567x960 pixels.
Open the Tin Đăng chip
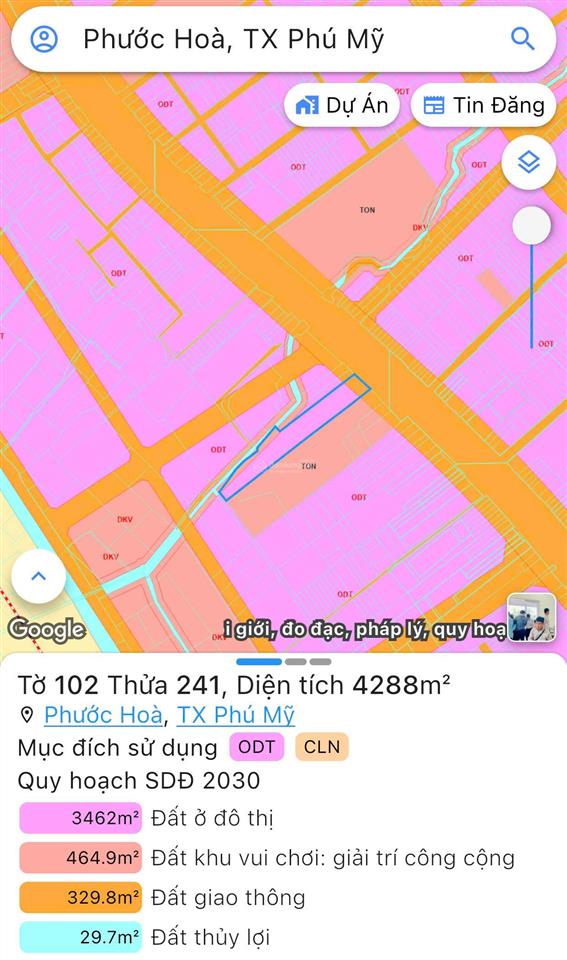click(483, 105)
